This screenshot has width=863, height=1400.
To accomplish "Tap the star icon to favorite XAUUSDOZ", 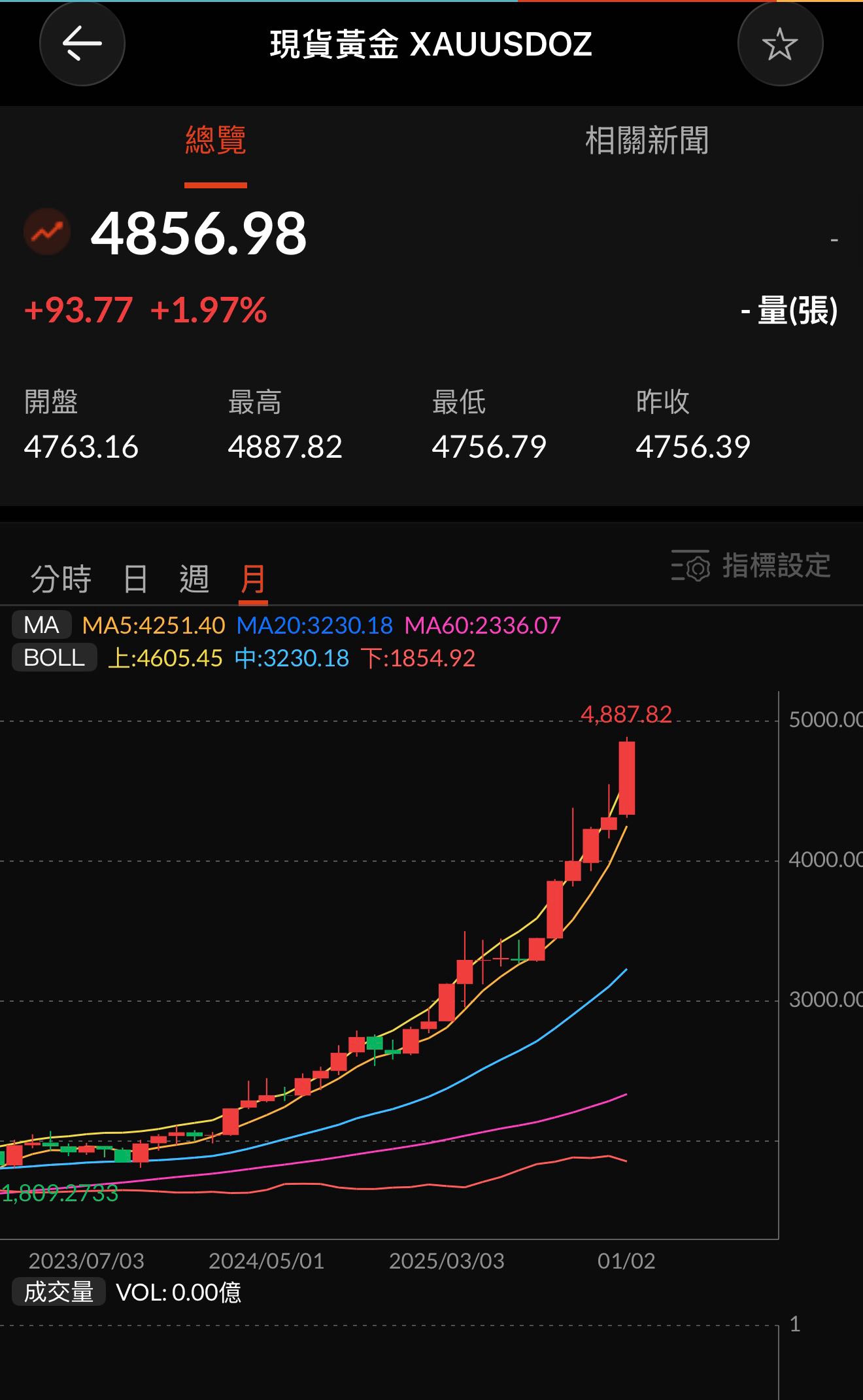I will tap(782, 44).
